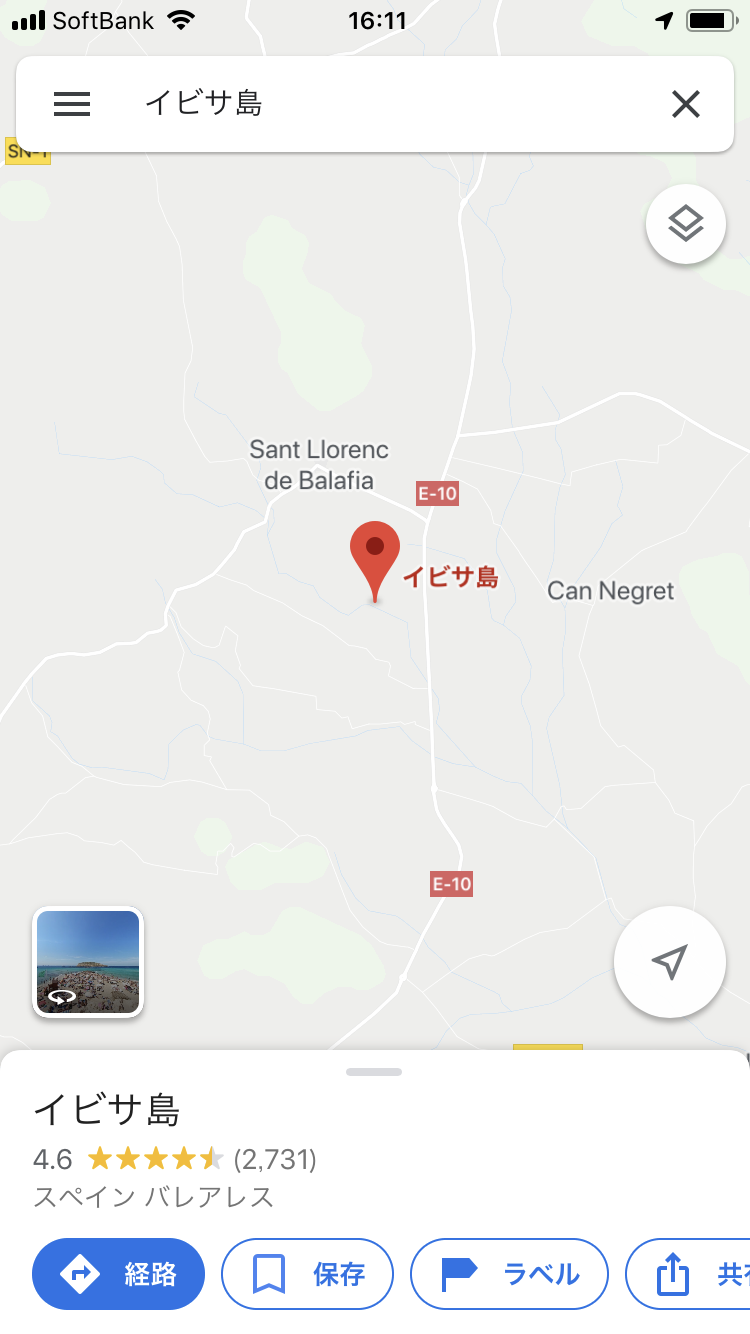Open the Street View thumbnail

(x=88, y=962)
